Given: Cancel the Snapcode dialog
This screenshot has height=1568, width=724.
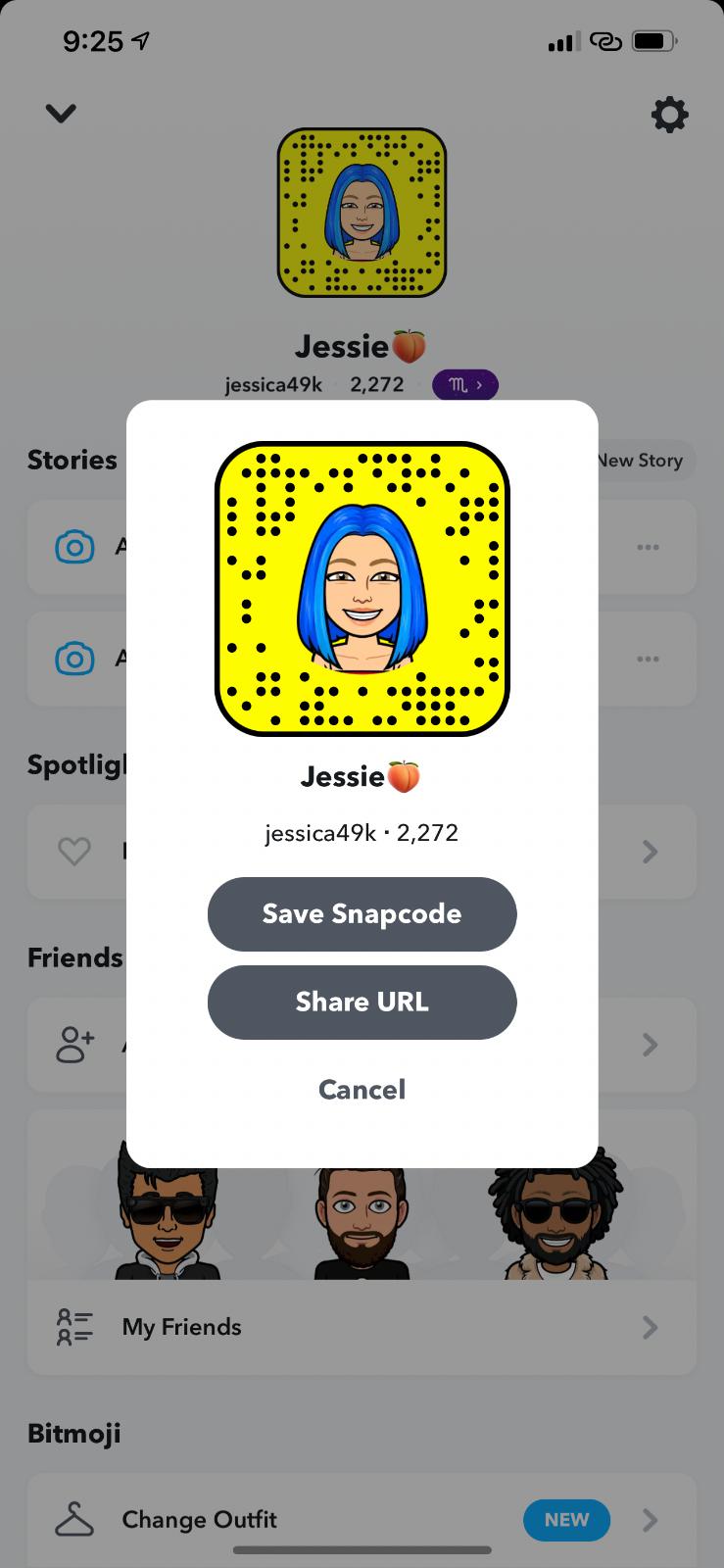Looking at the screenshot, I should [362, 1090].
